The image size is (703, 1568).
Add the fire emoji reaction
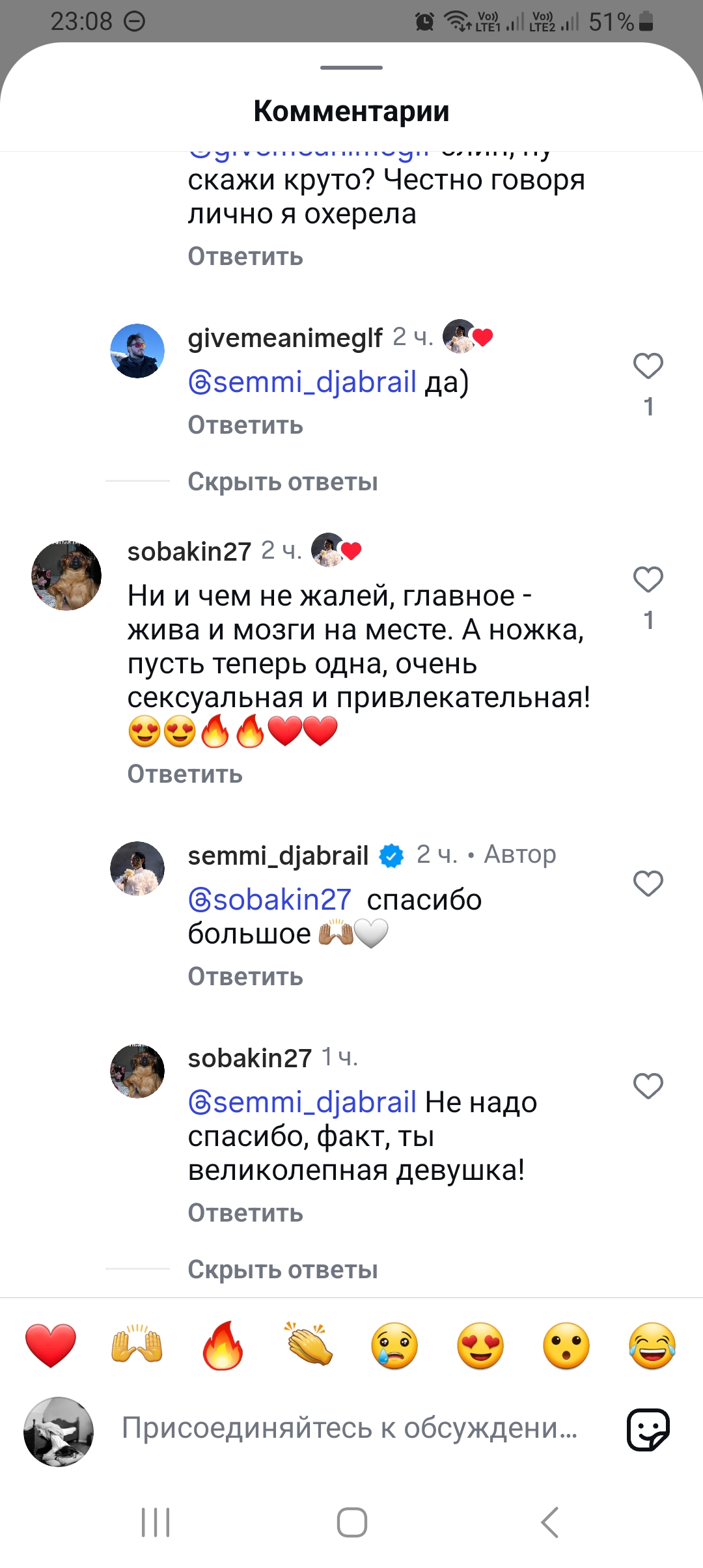(x=223, y=1346)
